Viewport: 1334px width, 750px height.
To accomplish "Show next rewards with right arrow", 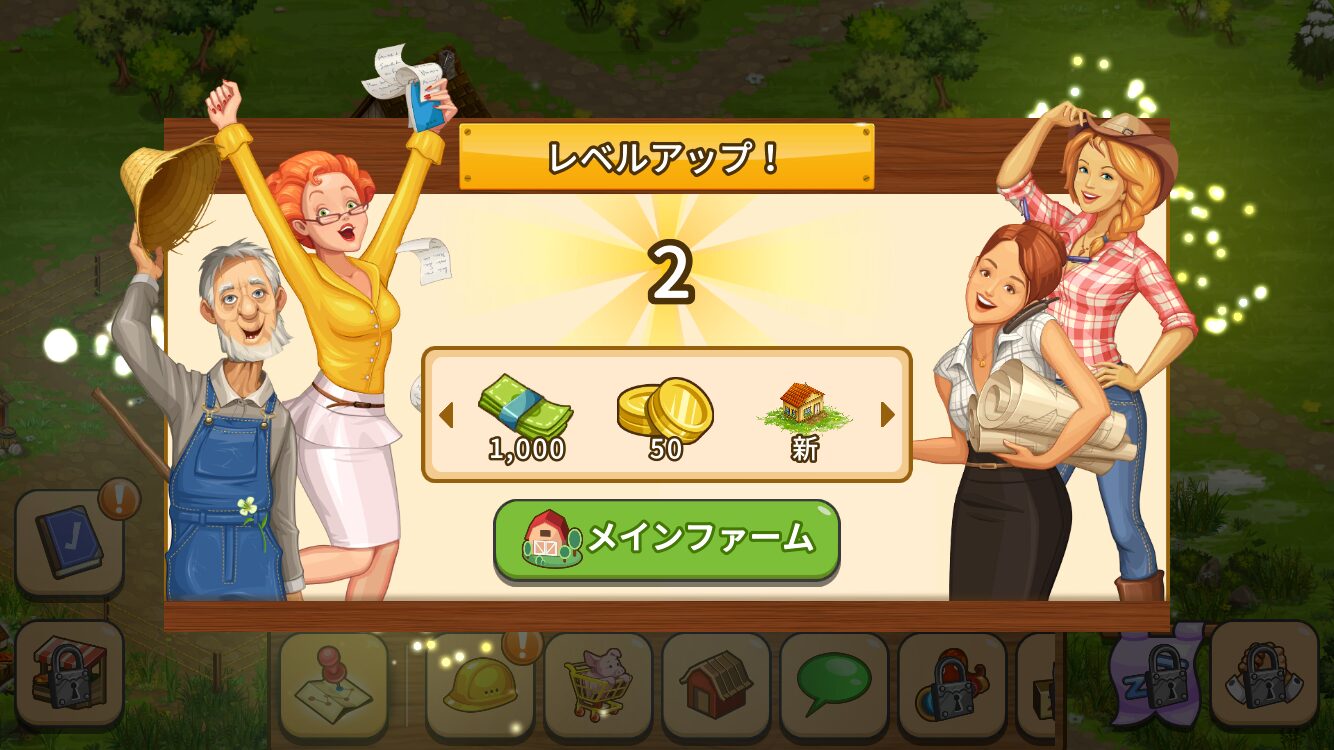I will [x=887, y=414].
